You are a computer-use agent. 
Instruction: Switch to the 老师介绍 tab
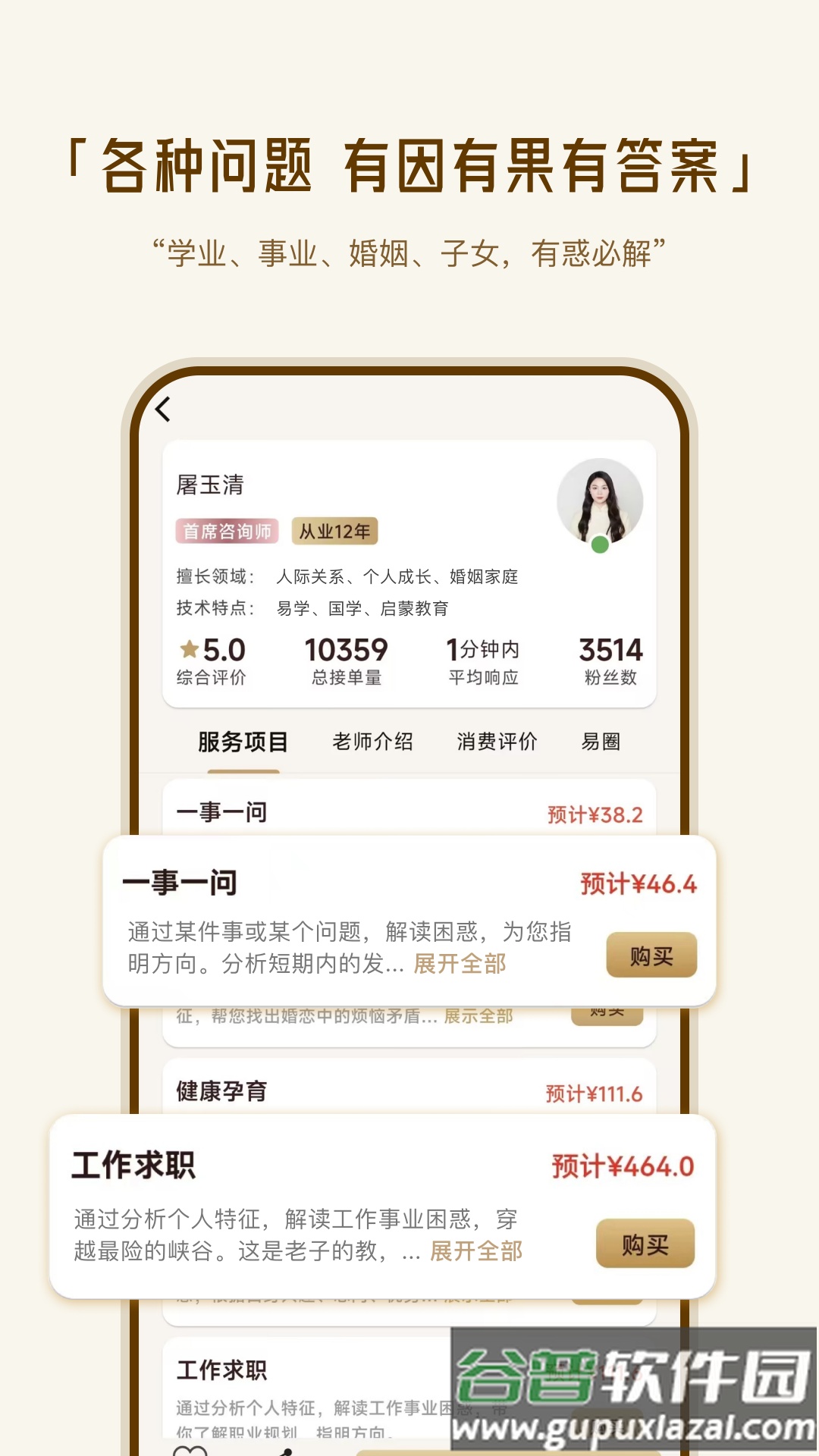pos(373,742)
